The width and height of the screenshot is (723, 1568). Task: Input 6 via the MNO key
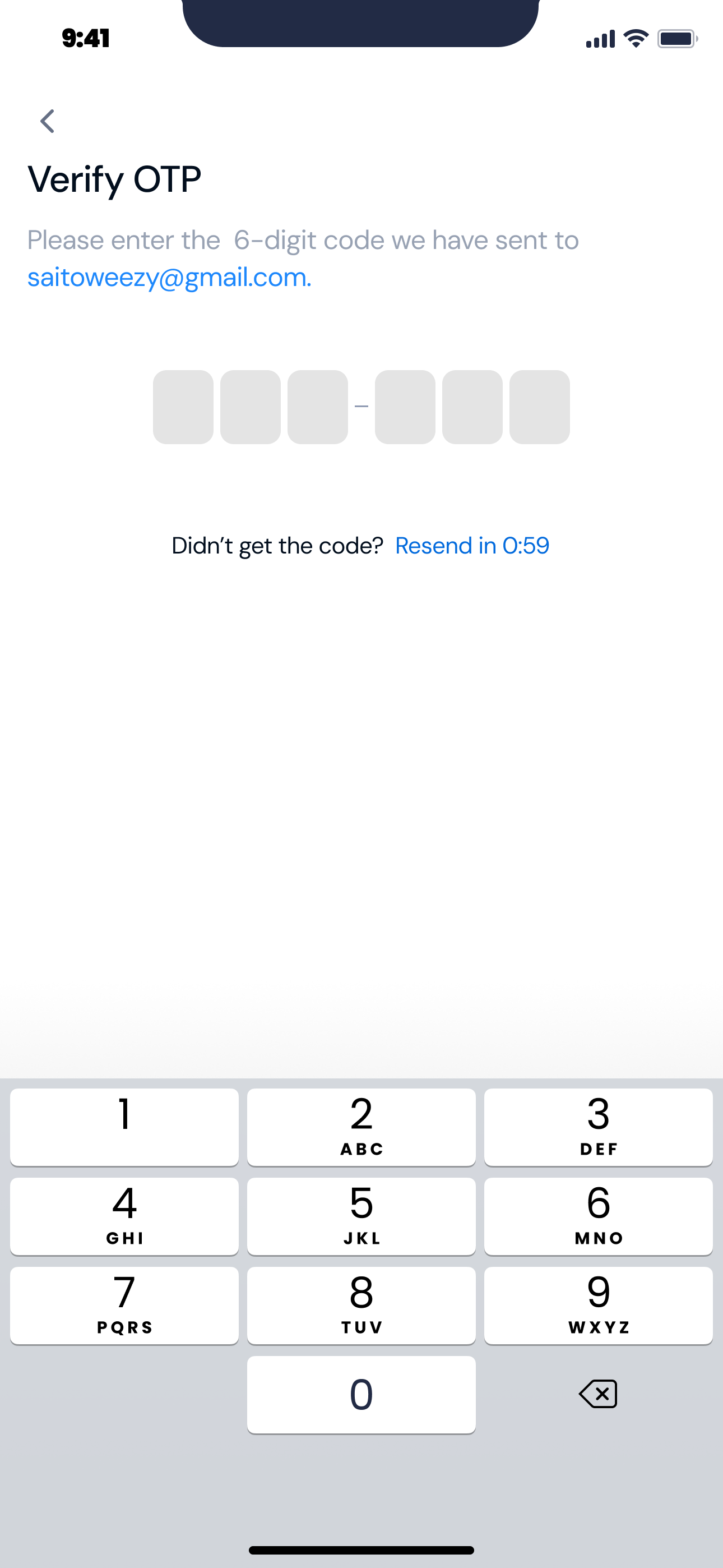[598, 1216]
